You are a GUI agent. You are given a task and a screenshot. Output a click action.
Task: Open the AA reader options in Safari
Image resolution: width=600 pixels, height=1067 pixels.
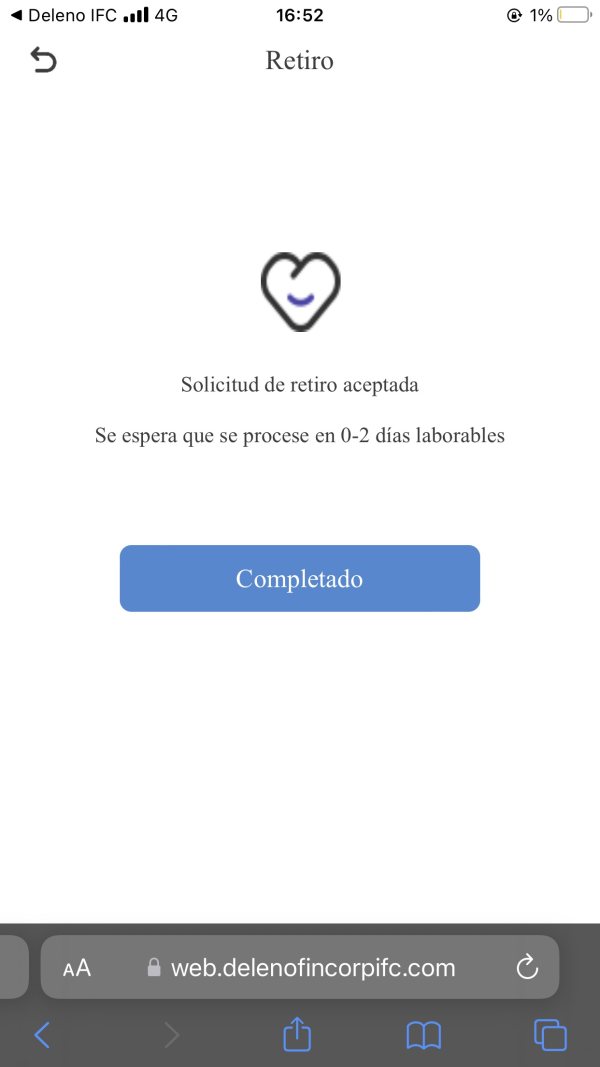[x=77, y=968]
